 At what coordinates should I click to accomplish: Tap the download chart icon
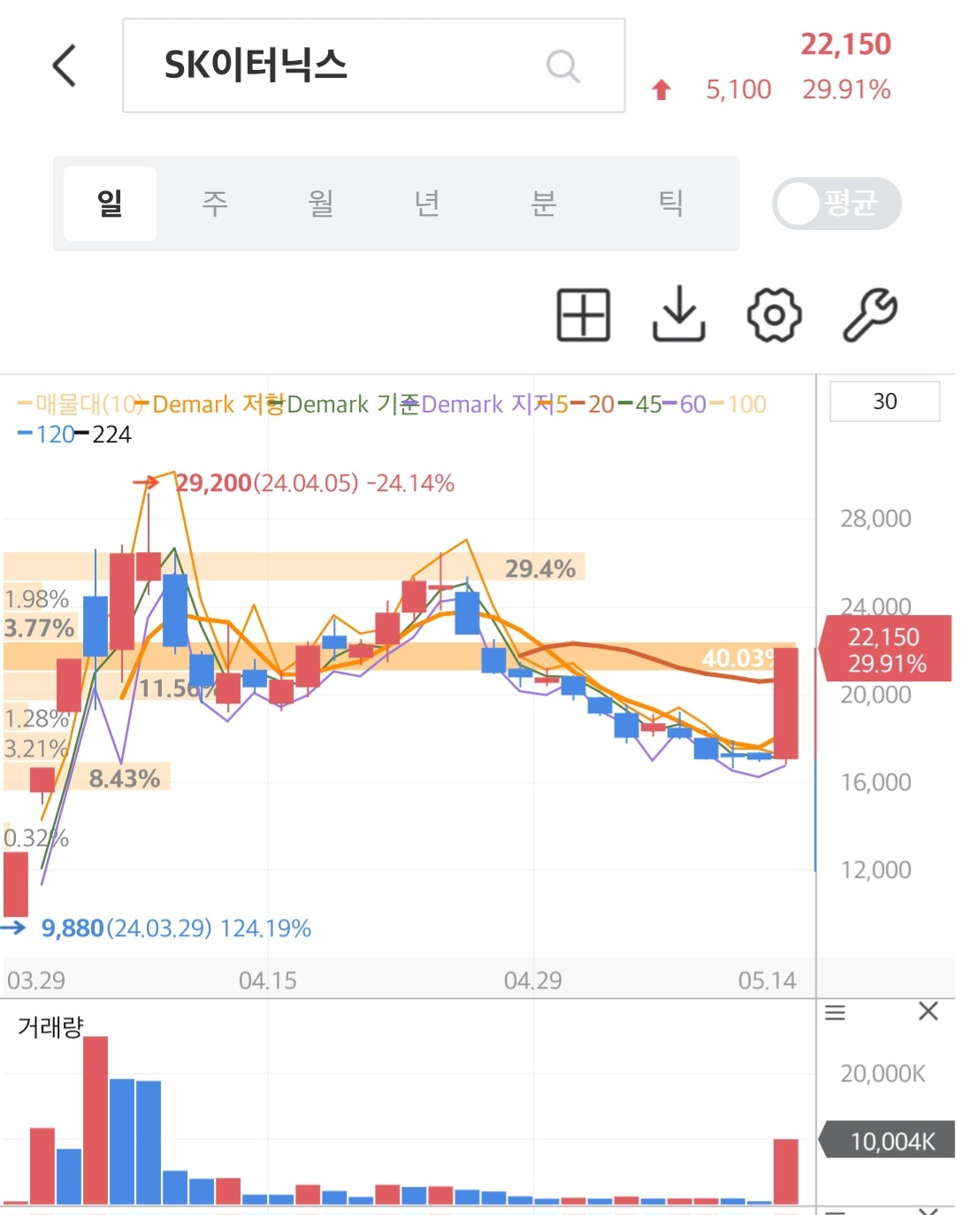tap(678, 313)
